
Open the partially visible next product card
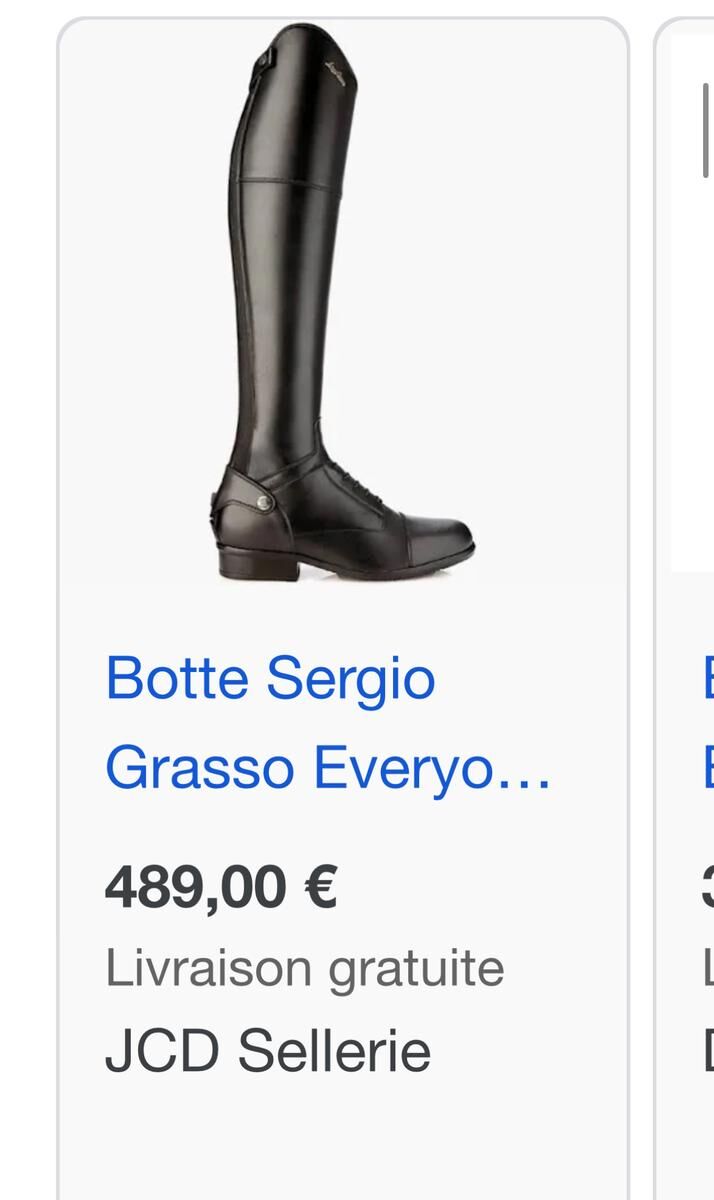click(x=692, y=600)
